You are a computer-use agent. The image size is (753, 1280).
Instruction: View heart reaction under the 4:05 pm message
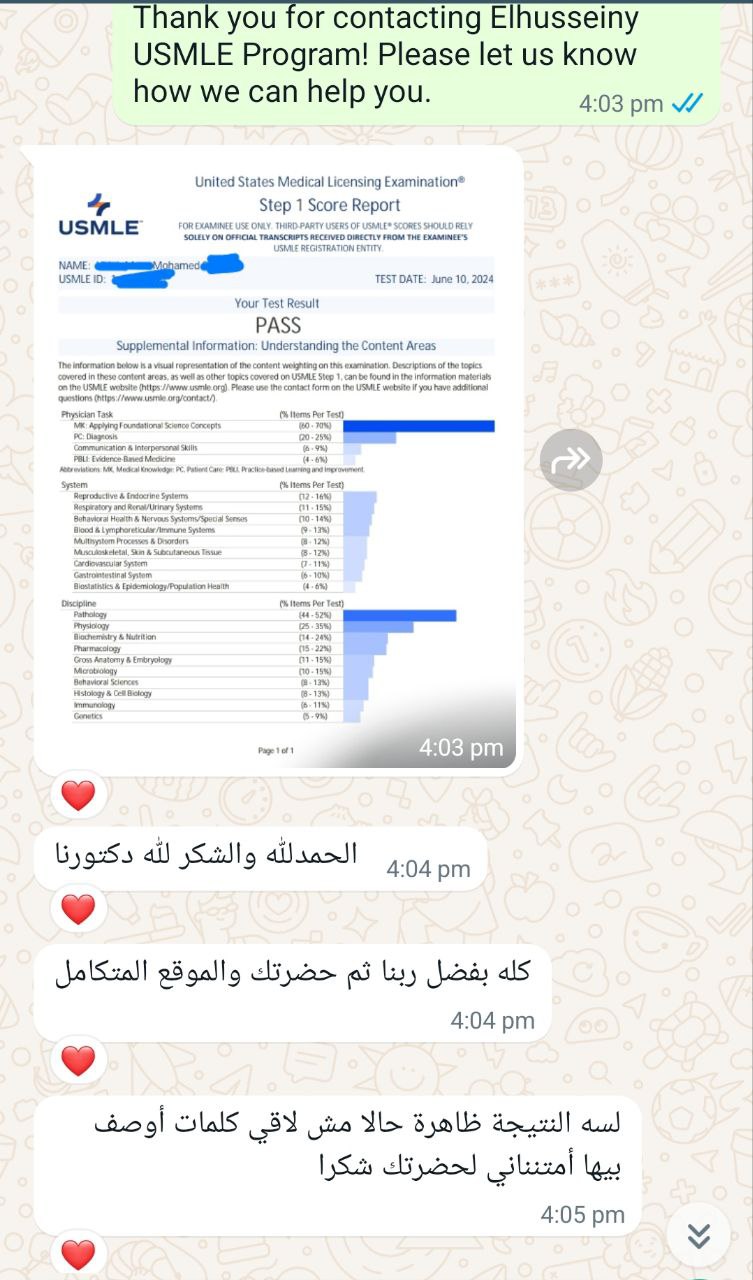[78, 1252]
